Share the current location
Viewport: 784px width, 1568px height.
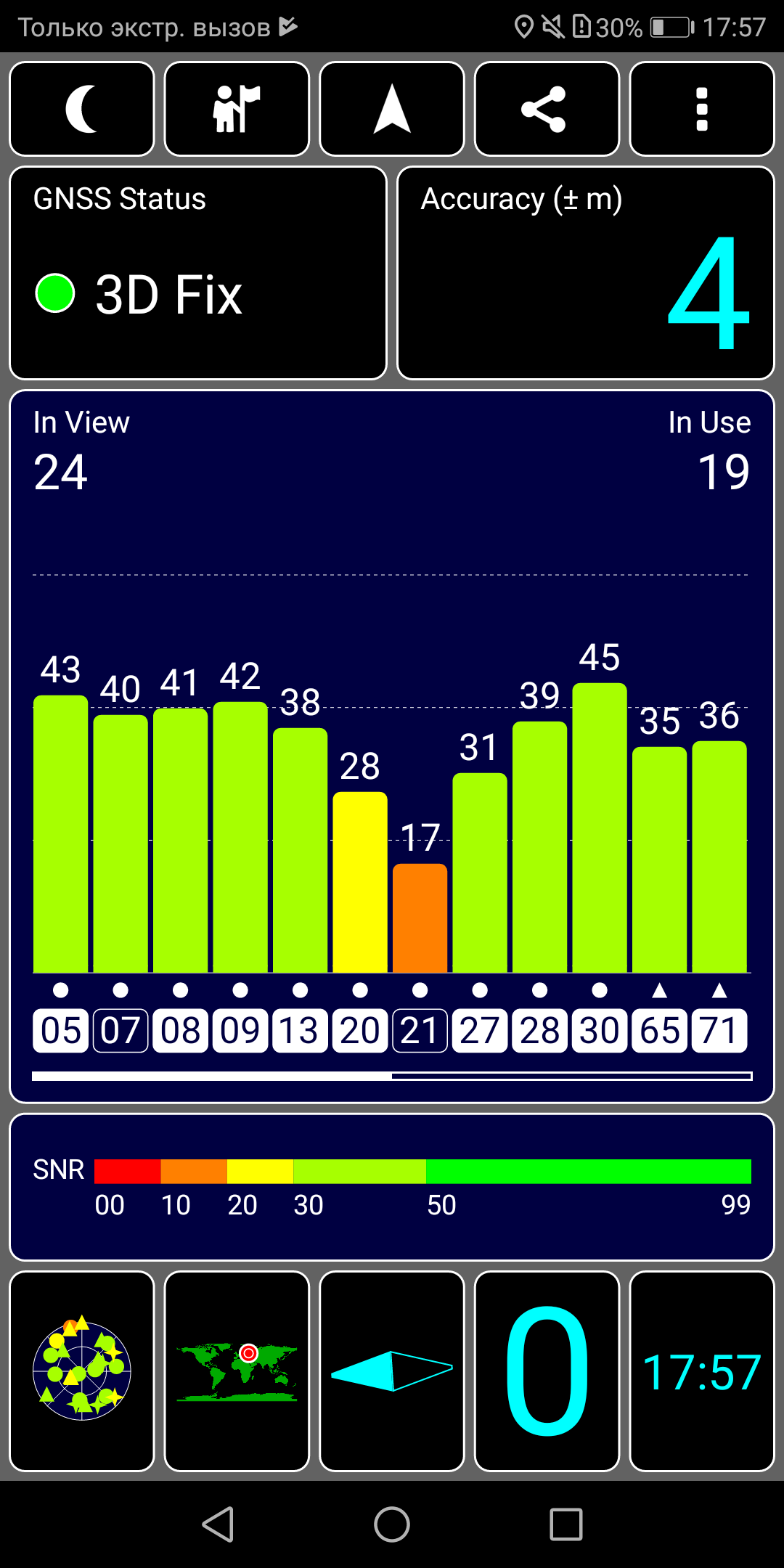(547, 109)
